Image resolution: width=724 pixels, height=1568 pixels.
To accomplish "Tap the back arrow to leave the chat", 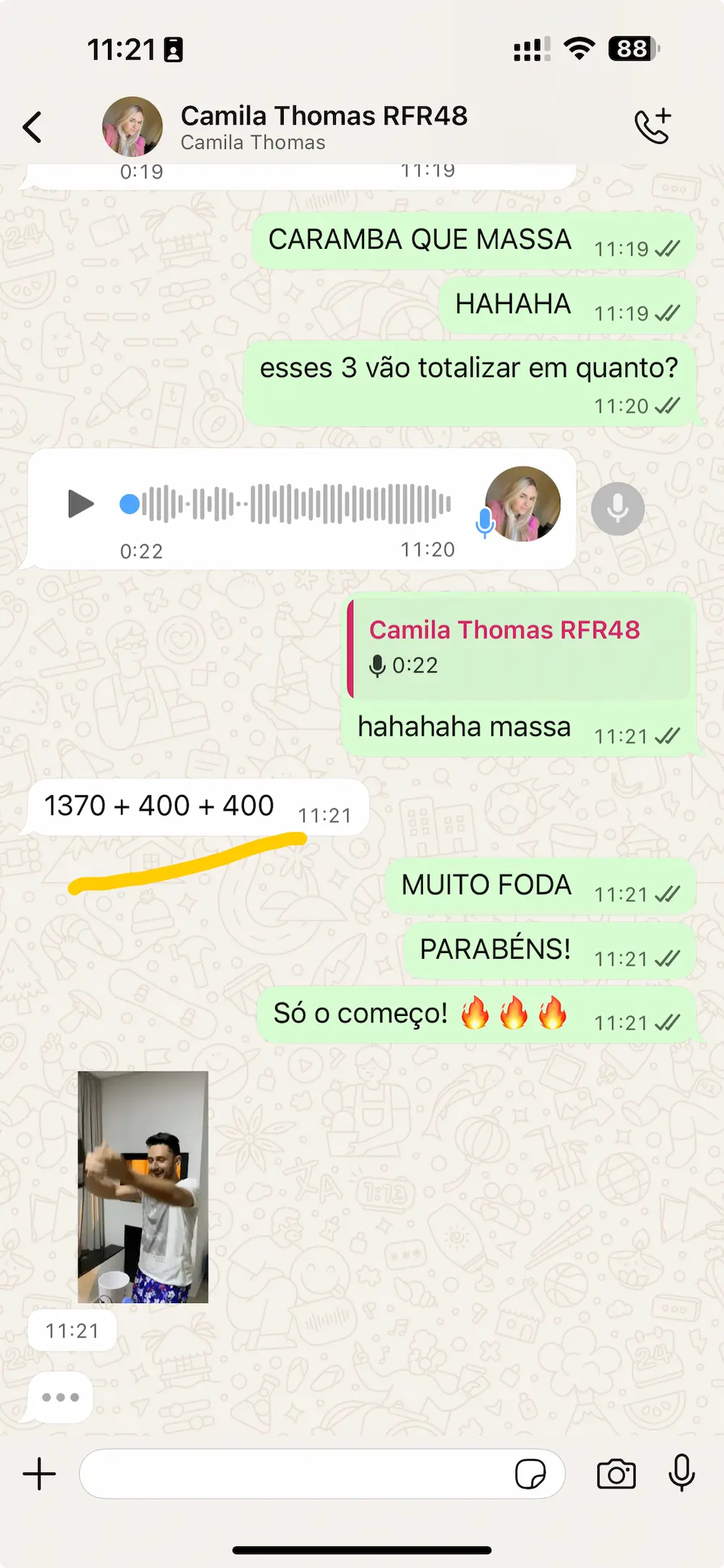I will click(x=33, y=127).
